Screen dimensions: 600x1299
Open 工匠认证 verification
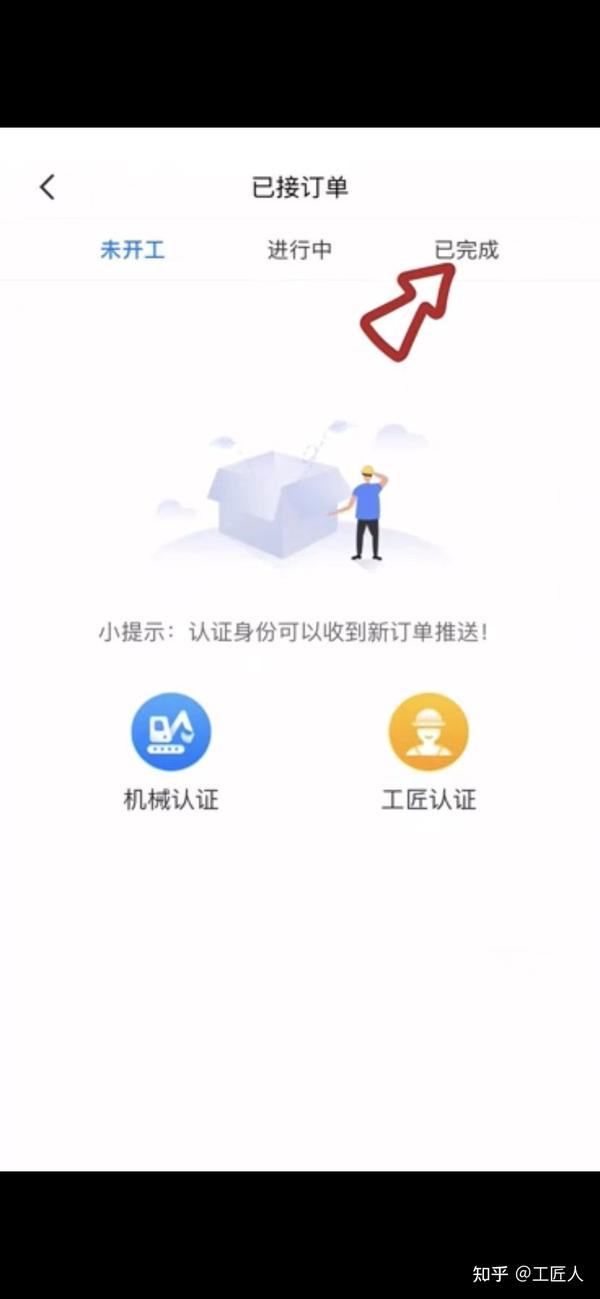tap(428, 733)
